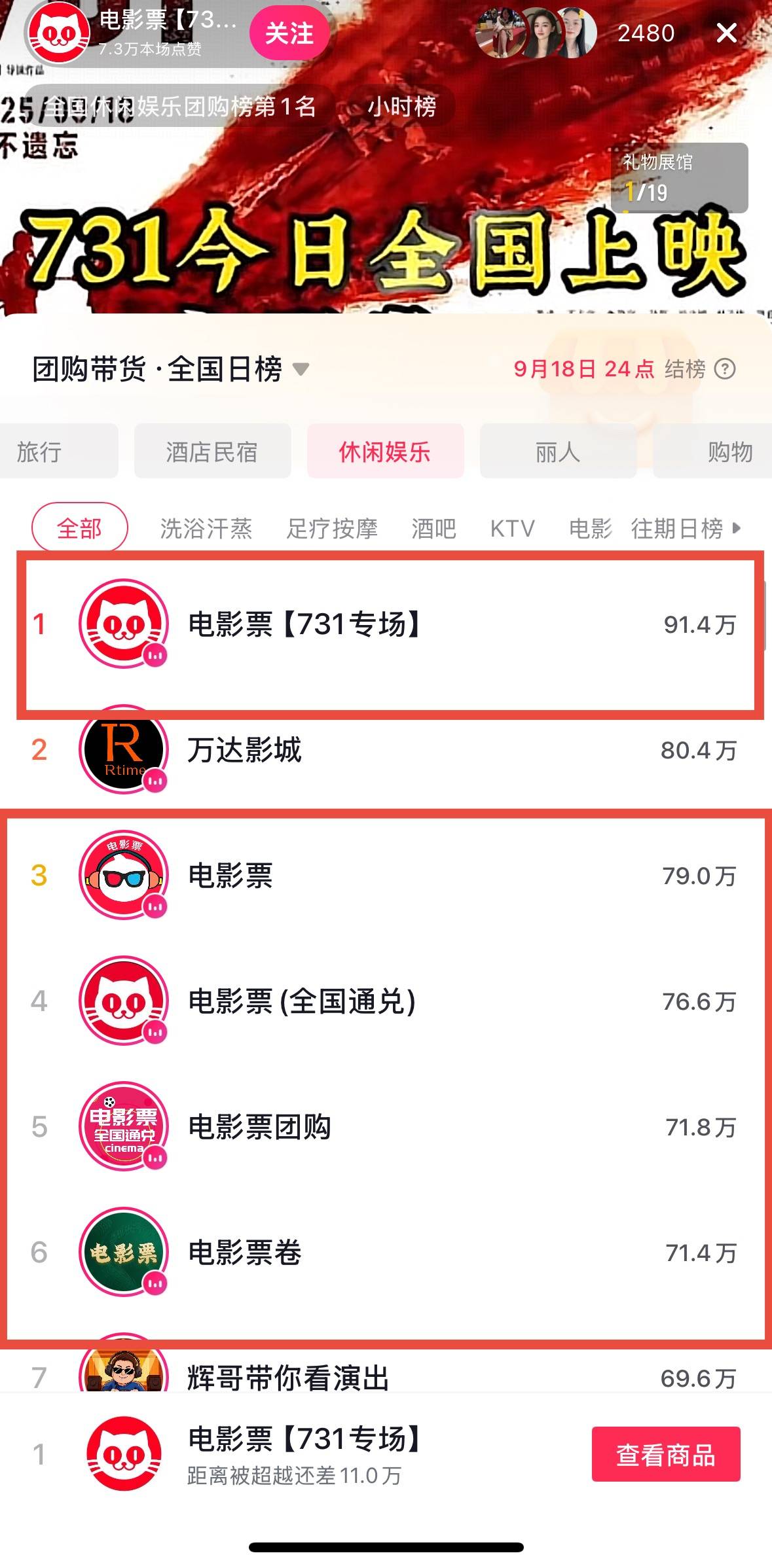Image resolution: width=772 pixels, height=1568 pixels.
Task: Tap the question mark help icon beside 结榜
Action: pos(725,369)
